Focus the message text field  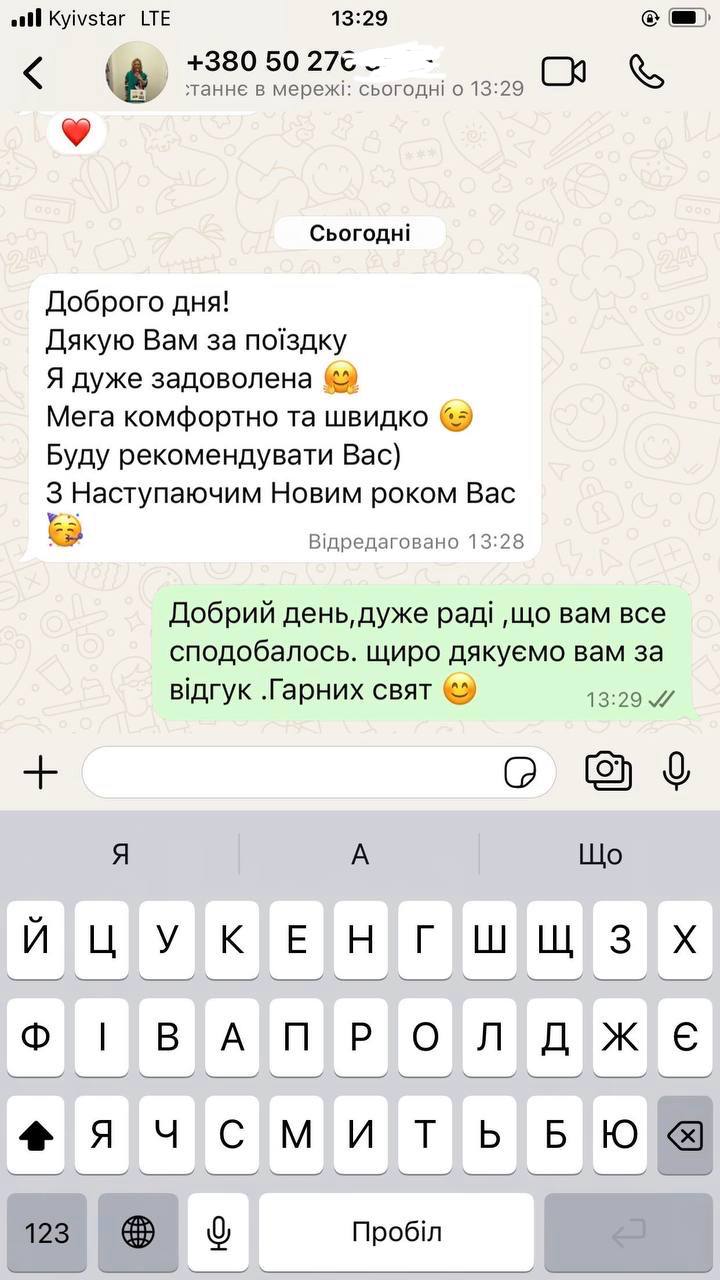(290, 772)
